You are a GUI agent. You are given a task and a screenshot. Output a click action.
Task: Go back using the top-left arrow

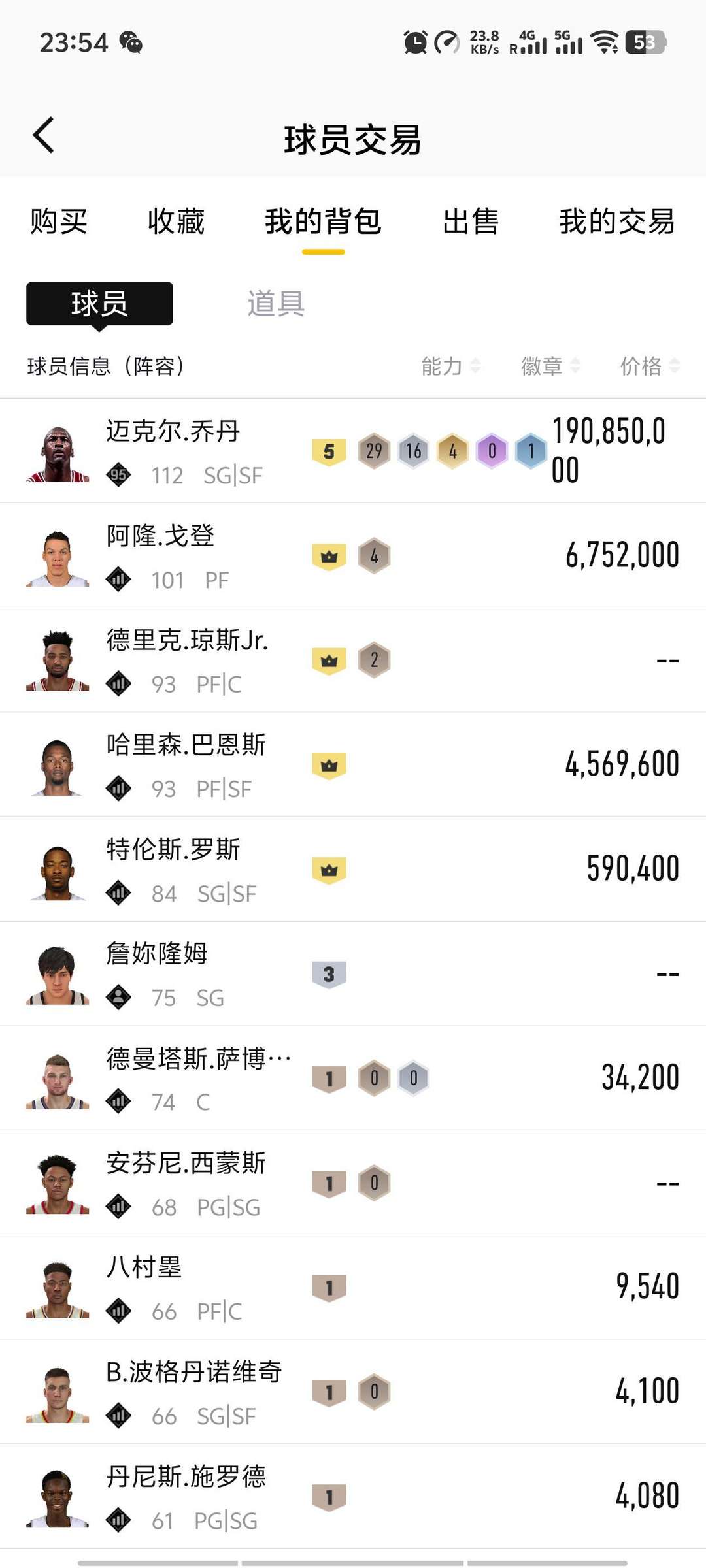click(44, 135)
